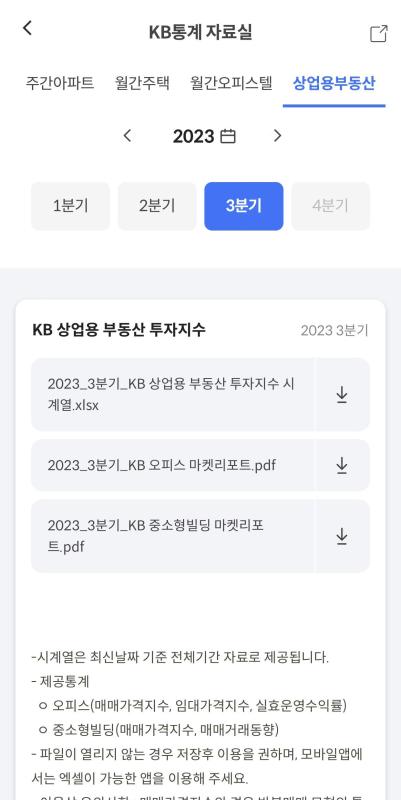Select the 3분기 quarter button
Viewport: 401px width, 800px height.
244,206
